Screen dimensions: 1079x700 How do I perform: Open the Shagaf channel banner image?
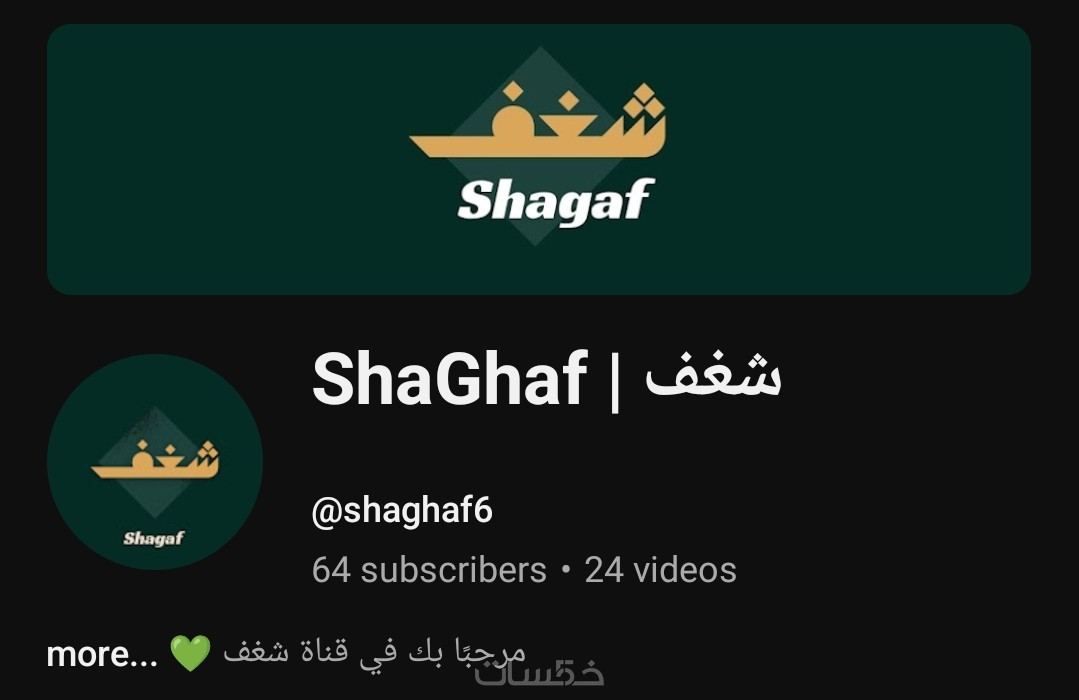[538, 160]
